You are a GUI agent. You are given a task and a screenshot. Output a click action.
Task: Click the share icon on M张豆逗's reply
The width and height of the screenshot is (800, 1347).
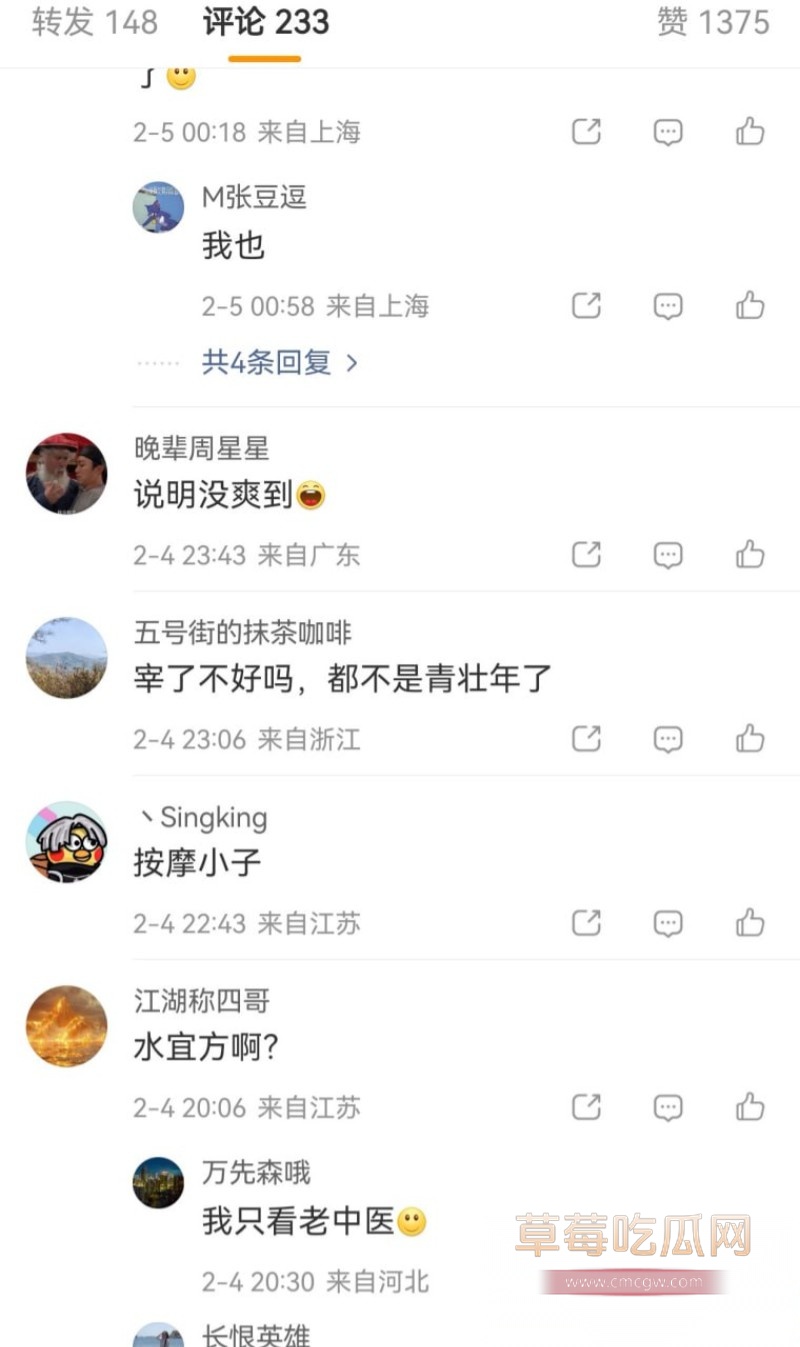(586, 306)
